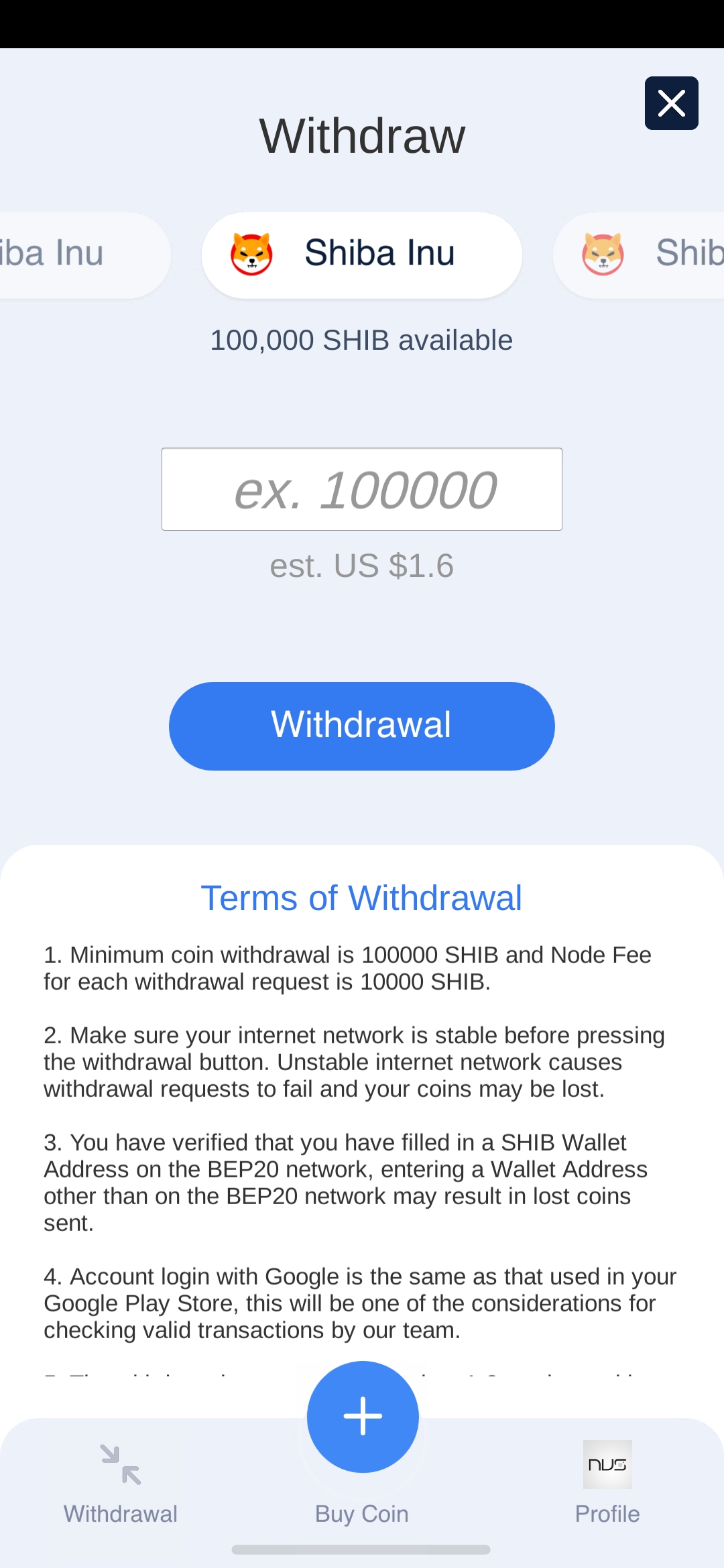Focus the withdrawal amount input field

[362, 489]
